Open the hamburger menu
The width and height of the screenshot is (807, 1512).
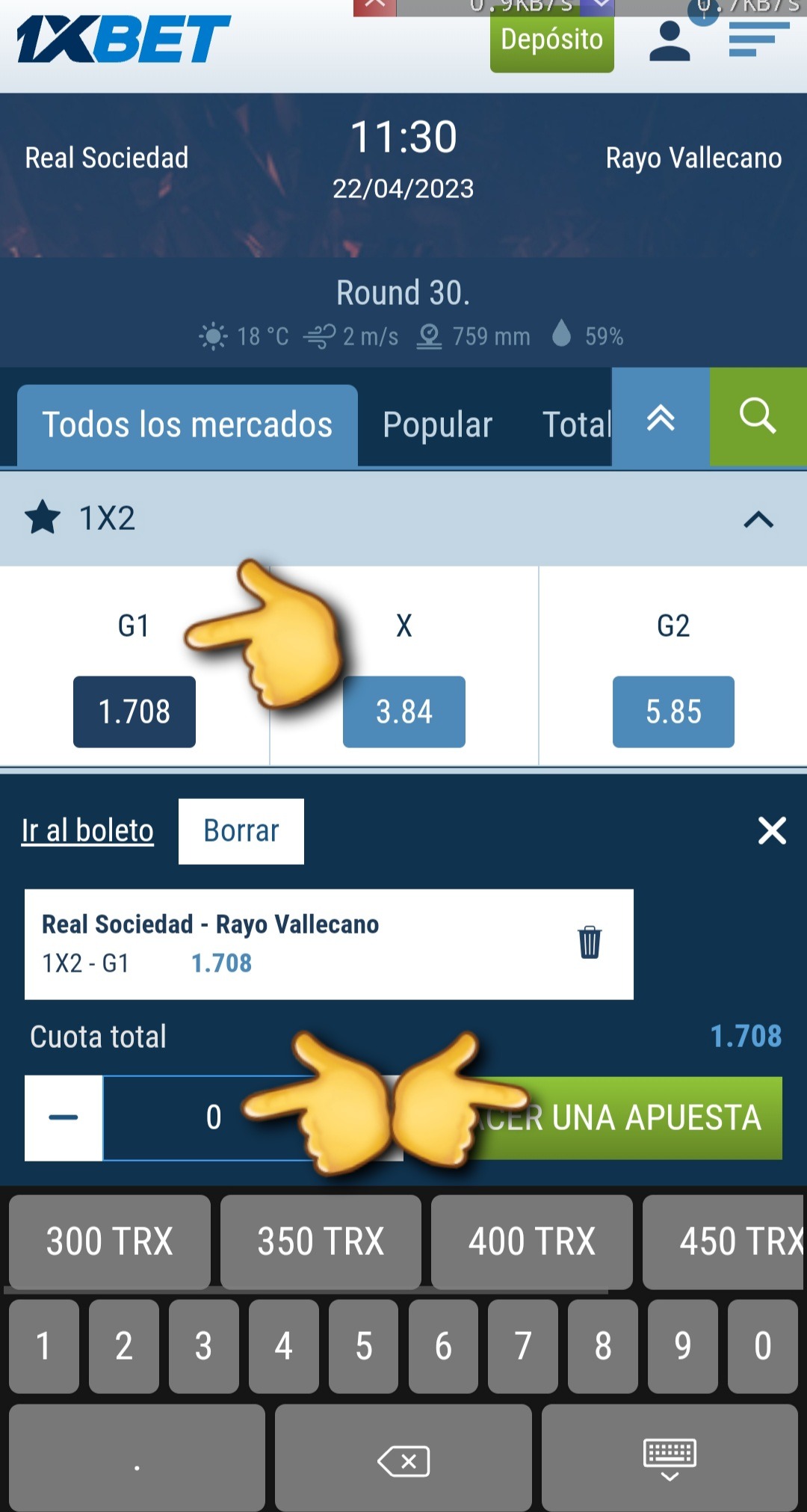[x=758, y=39]
